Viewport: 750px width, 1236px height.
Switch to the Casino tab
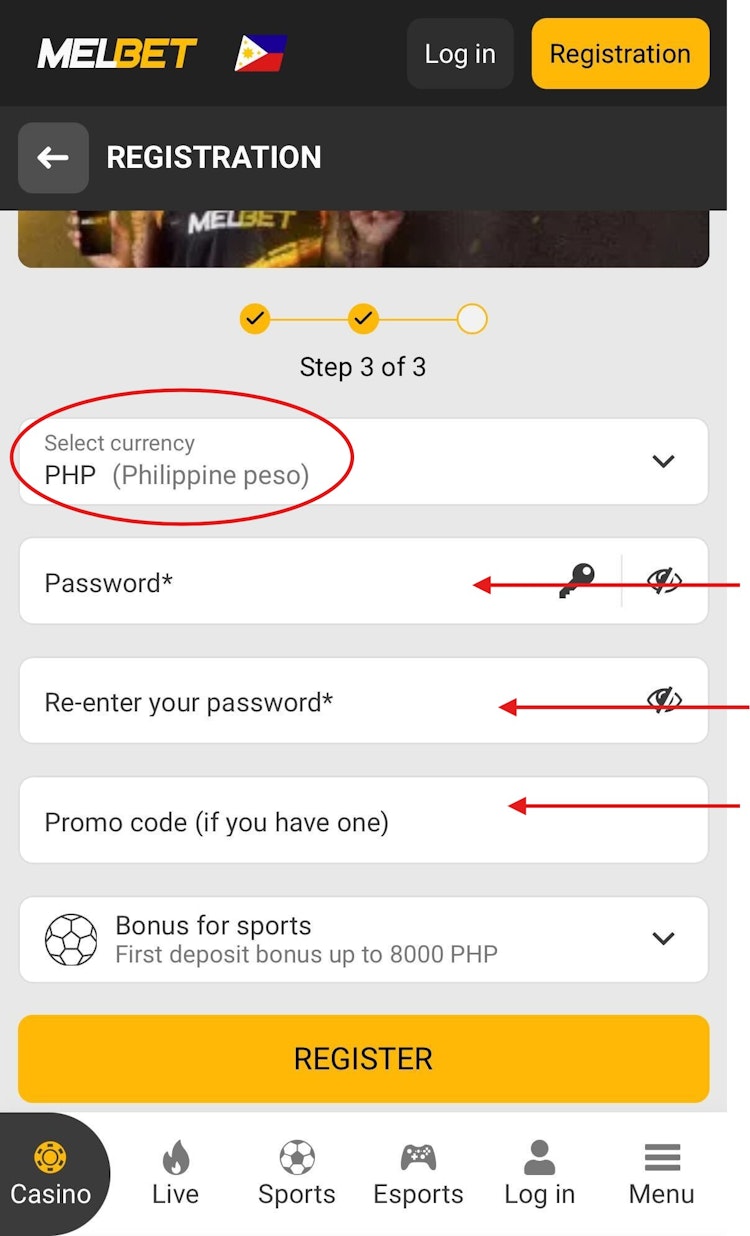[x=50, y=1174]
